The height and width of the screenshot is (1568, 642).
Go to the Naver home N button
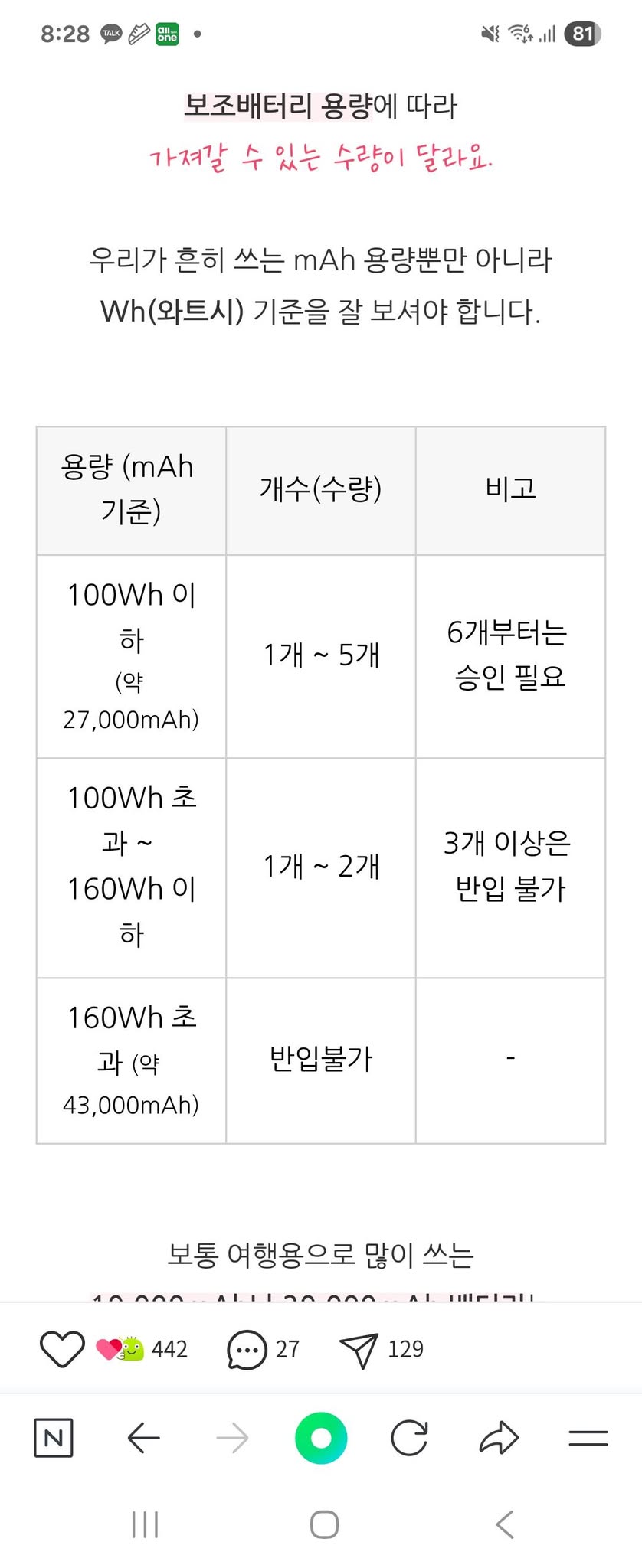(x=54, y=1438)
